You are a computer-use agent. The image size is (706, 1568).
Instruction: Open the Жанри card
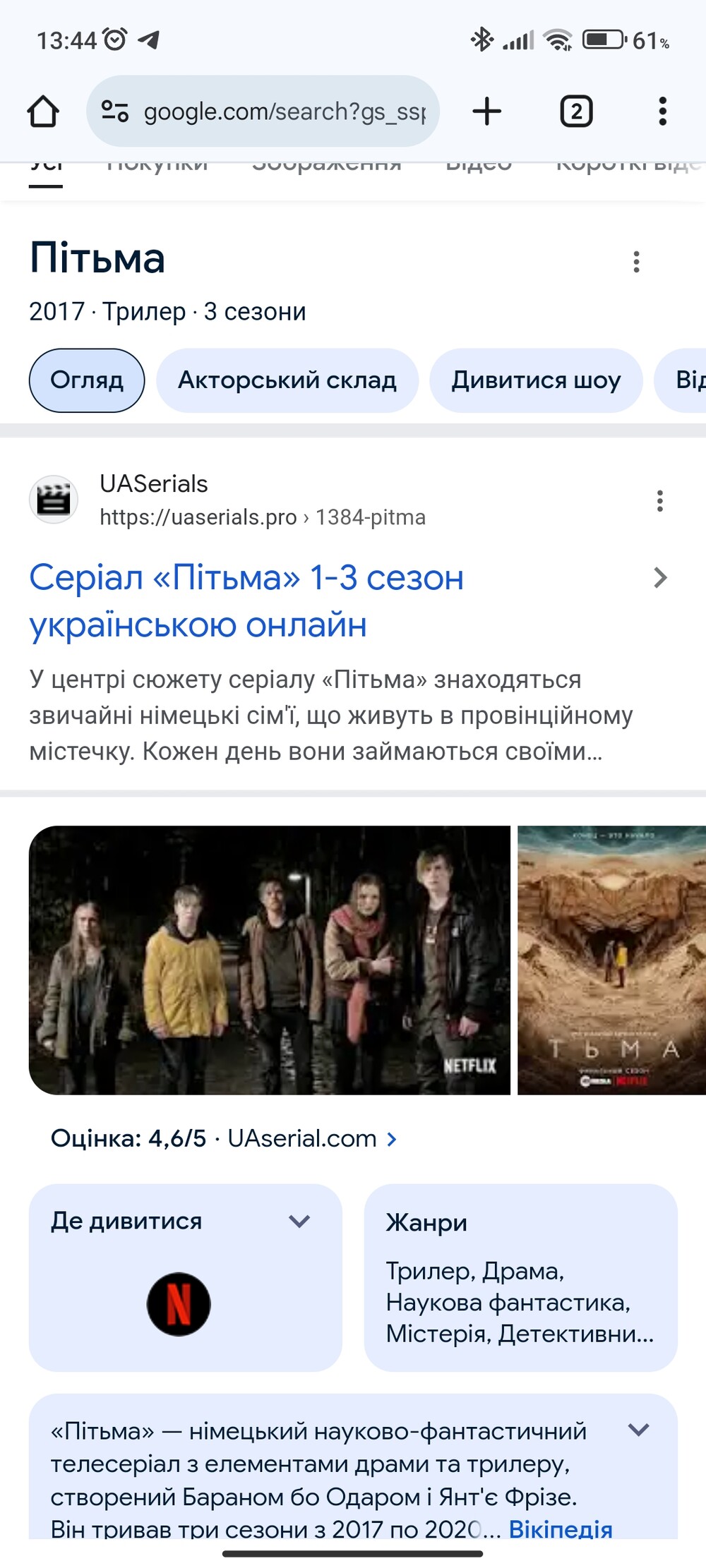pyautogui.click(x=520, y=1277)
